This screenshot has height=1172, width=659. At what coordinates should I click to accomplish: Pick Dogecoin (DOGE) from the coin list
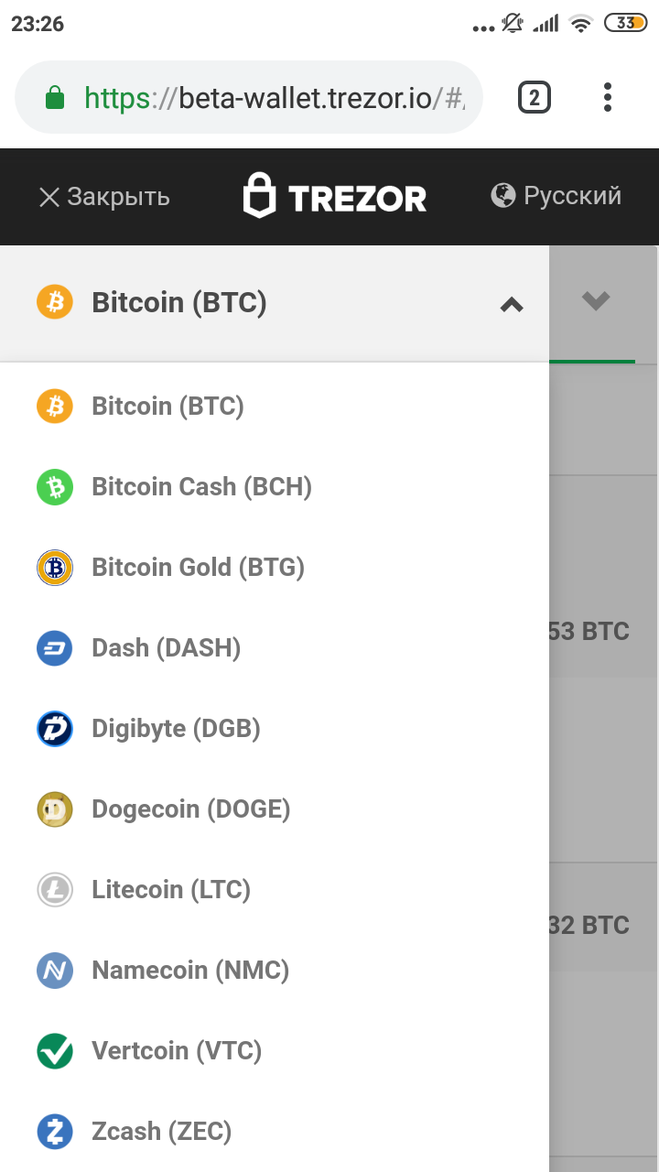click(274, 809)
